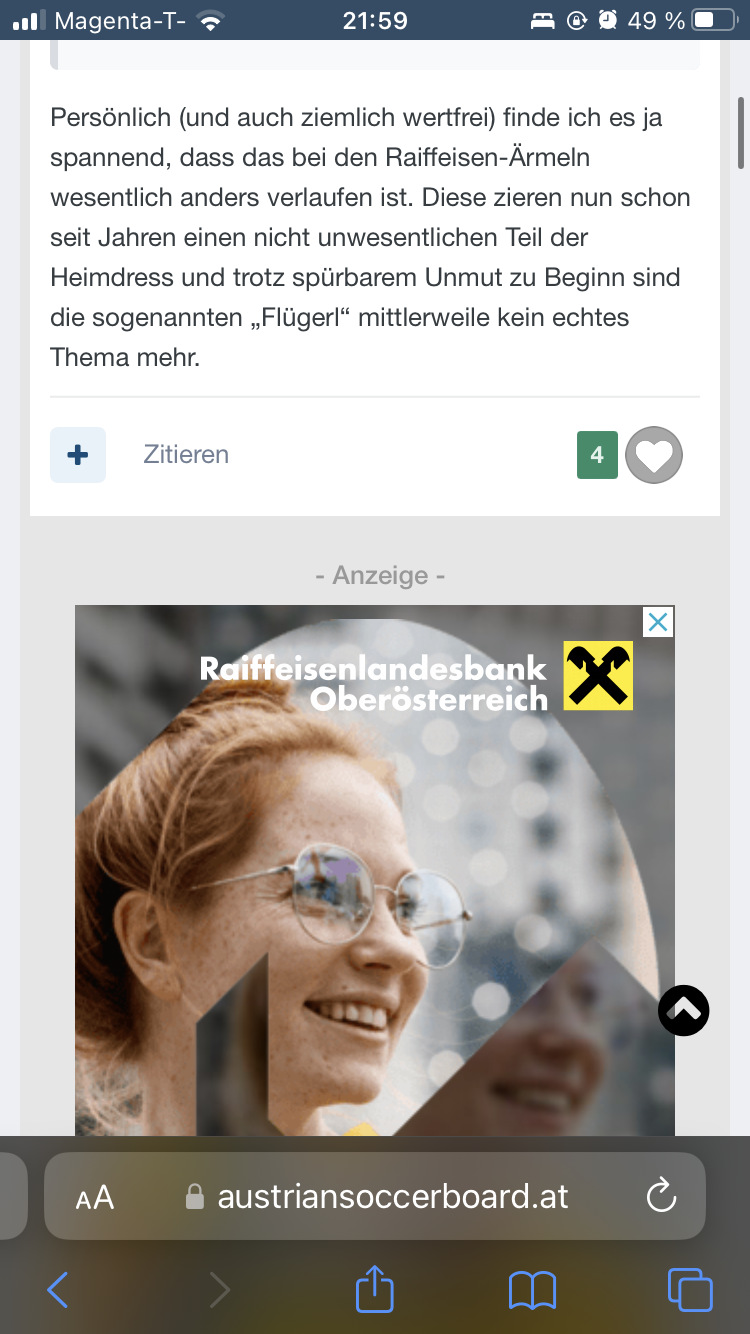Image resolution: width=750 pixels, height=1334 pixels.
Task: Reload the page
Action: [662, 1196]
